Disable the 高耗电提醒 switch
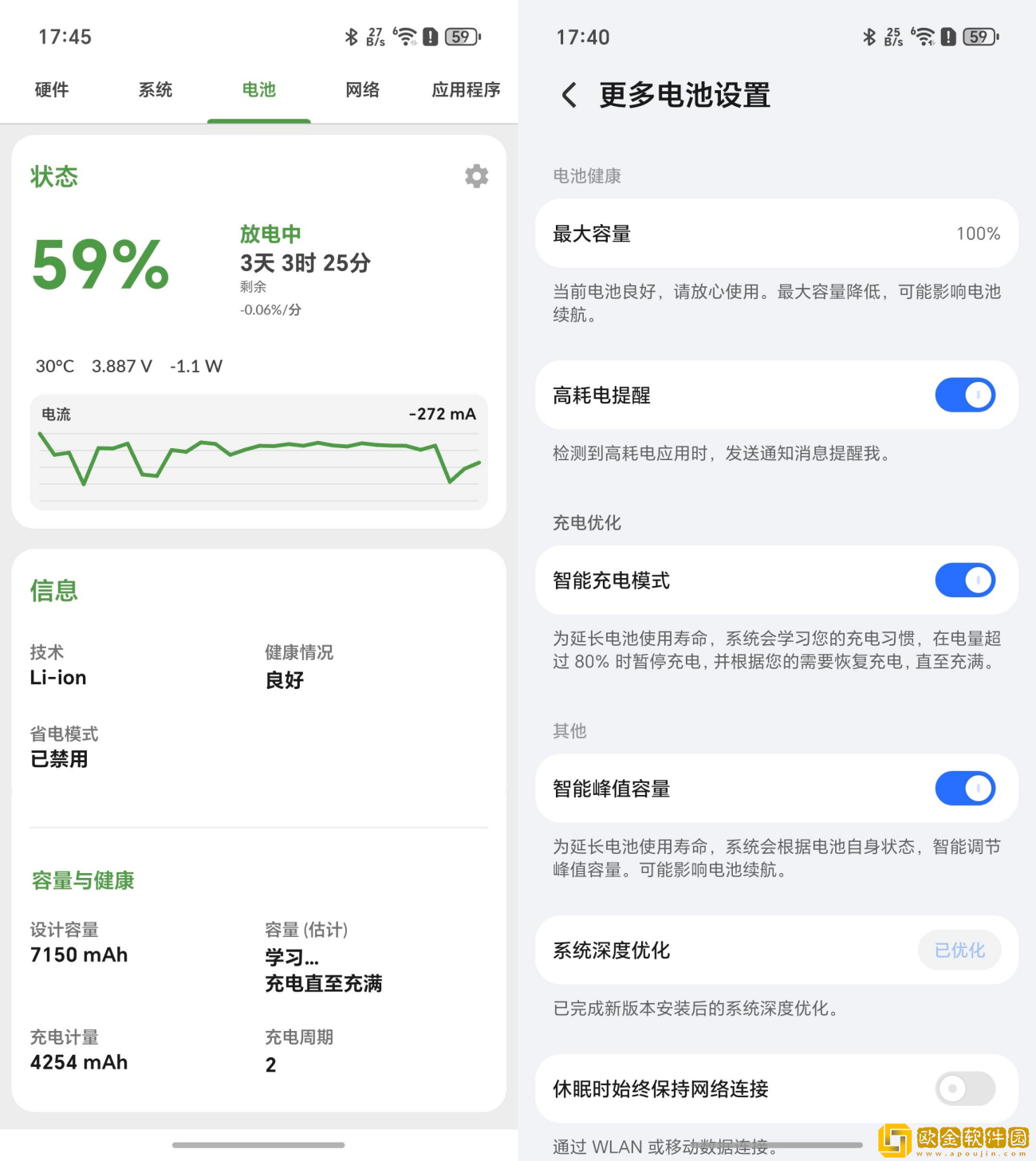 965,395
